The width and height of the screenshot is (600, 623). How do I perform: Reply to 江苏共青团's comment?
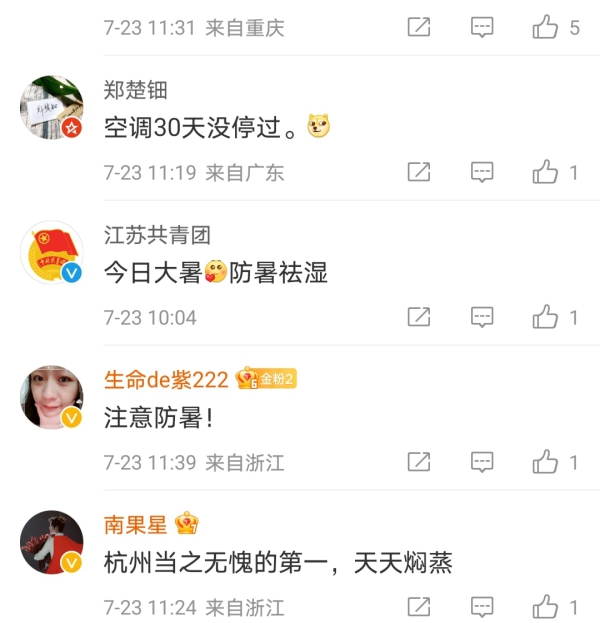click(482, 317)
